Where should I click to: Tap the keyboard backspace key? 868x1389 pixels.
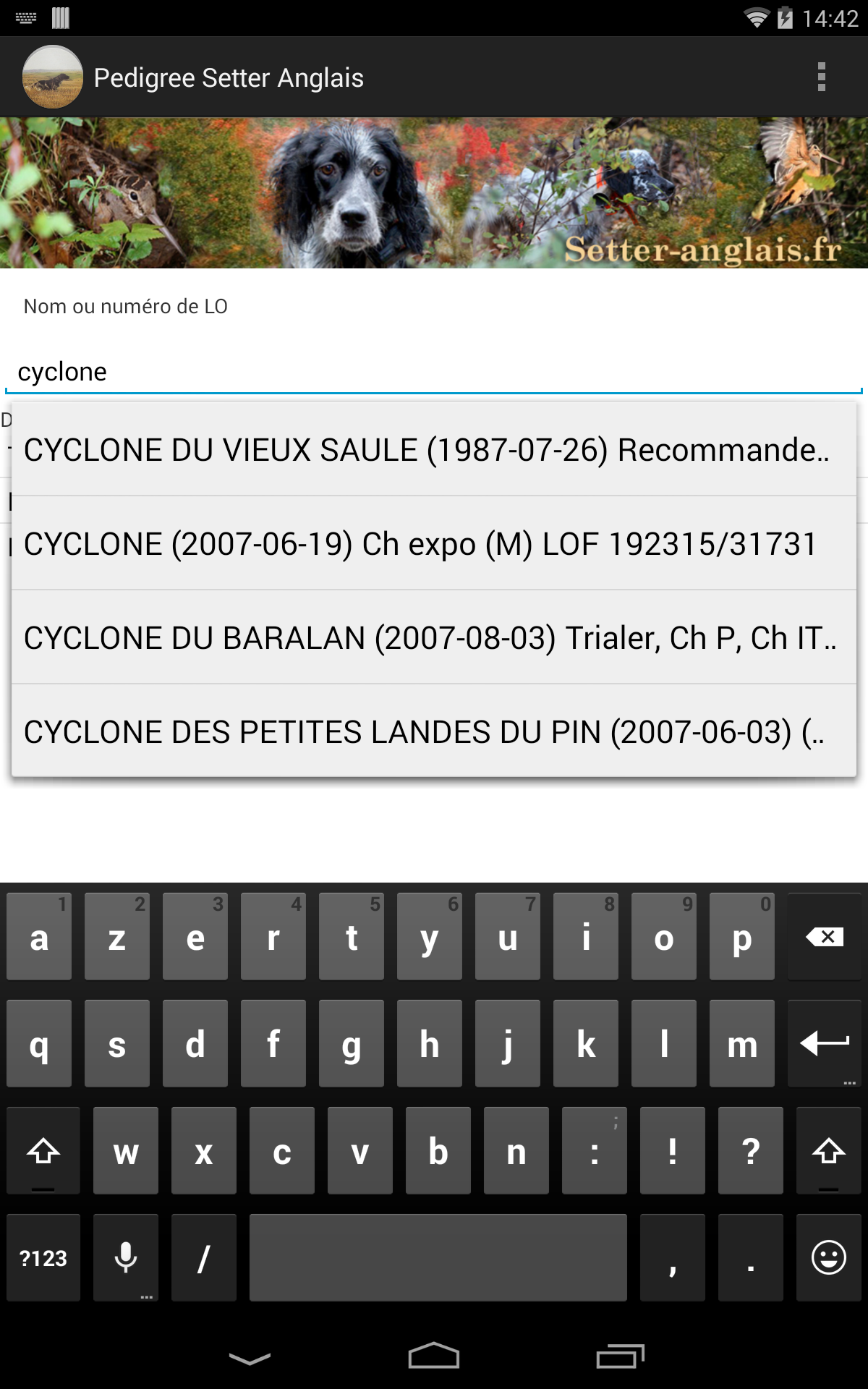[x=825, y=937]
